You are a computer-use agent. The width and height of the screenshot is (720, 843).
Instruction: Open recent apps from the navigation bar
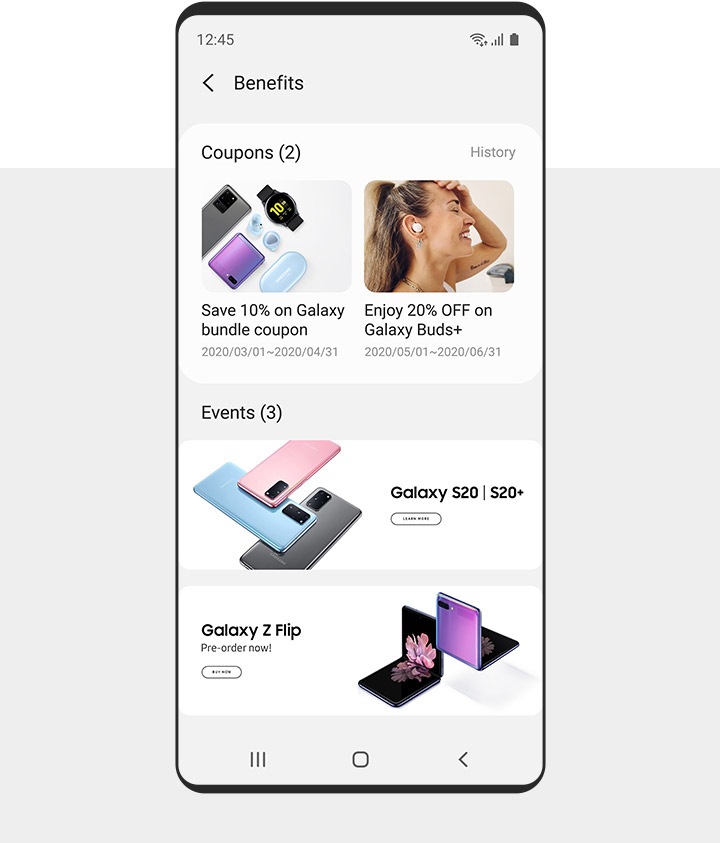click(x=258, y=760)
